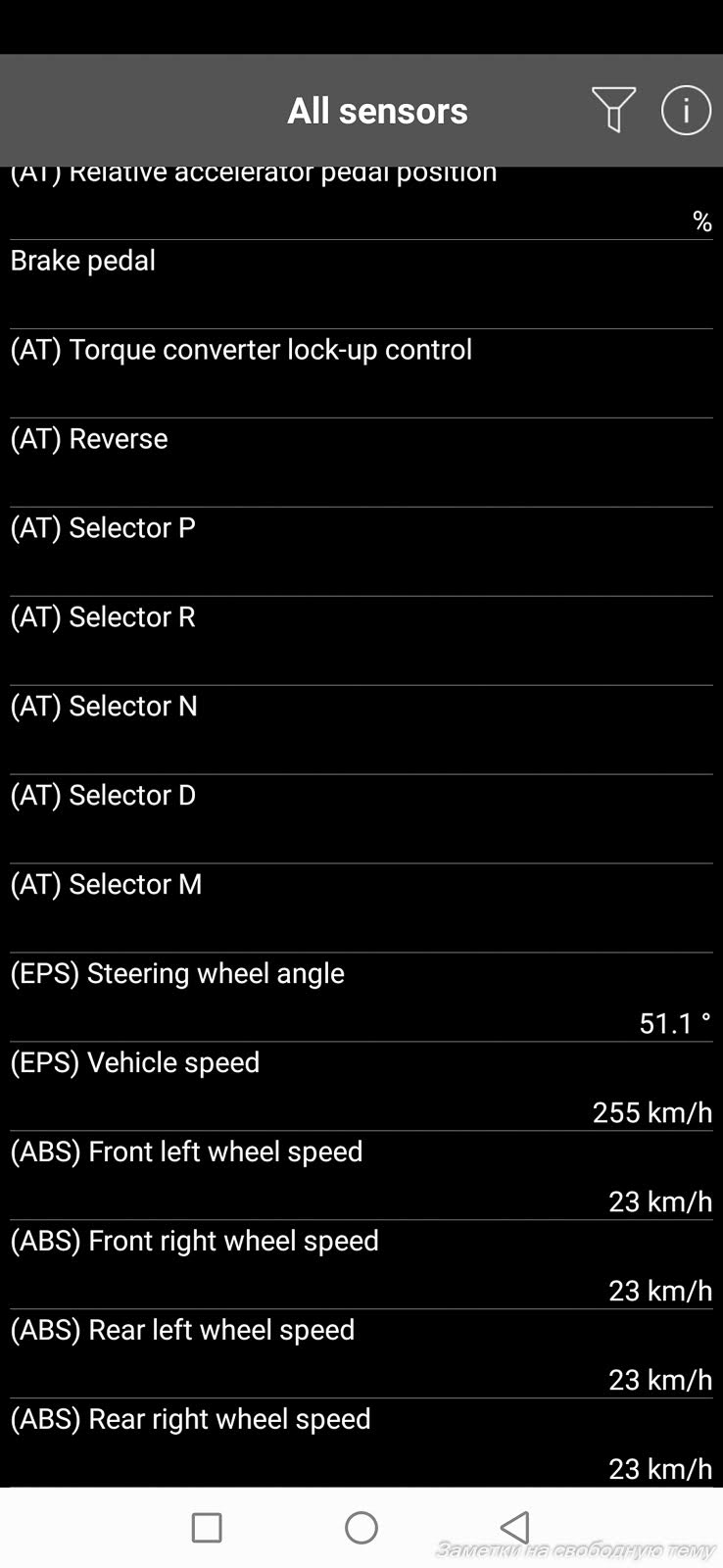
Task: View Rear right wheel speed sensor
Action: coord(361,1443)
